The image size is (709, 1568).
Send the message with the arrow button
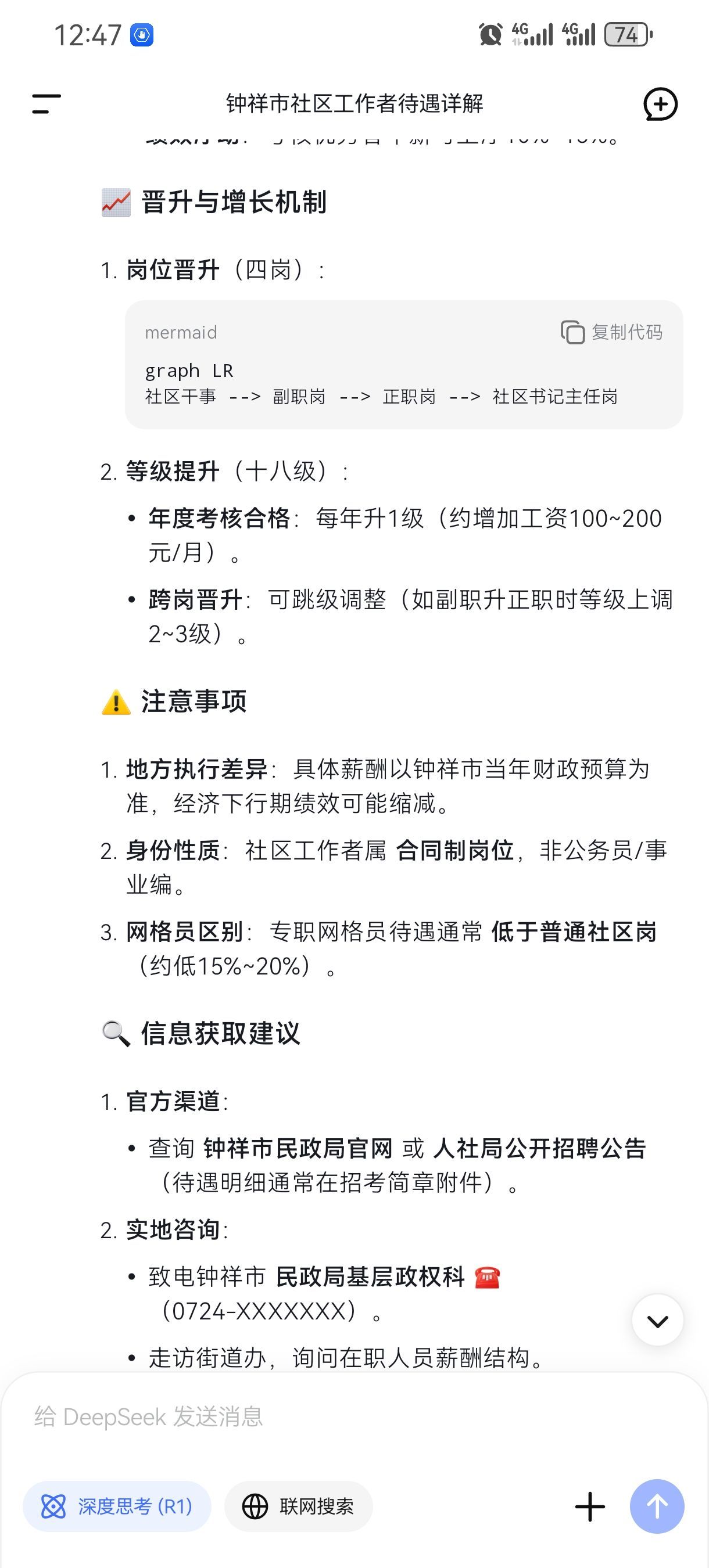tap(657, 1506)
